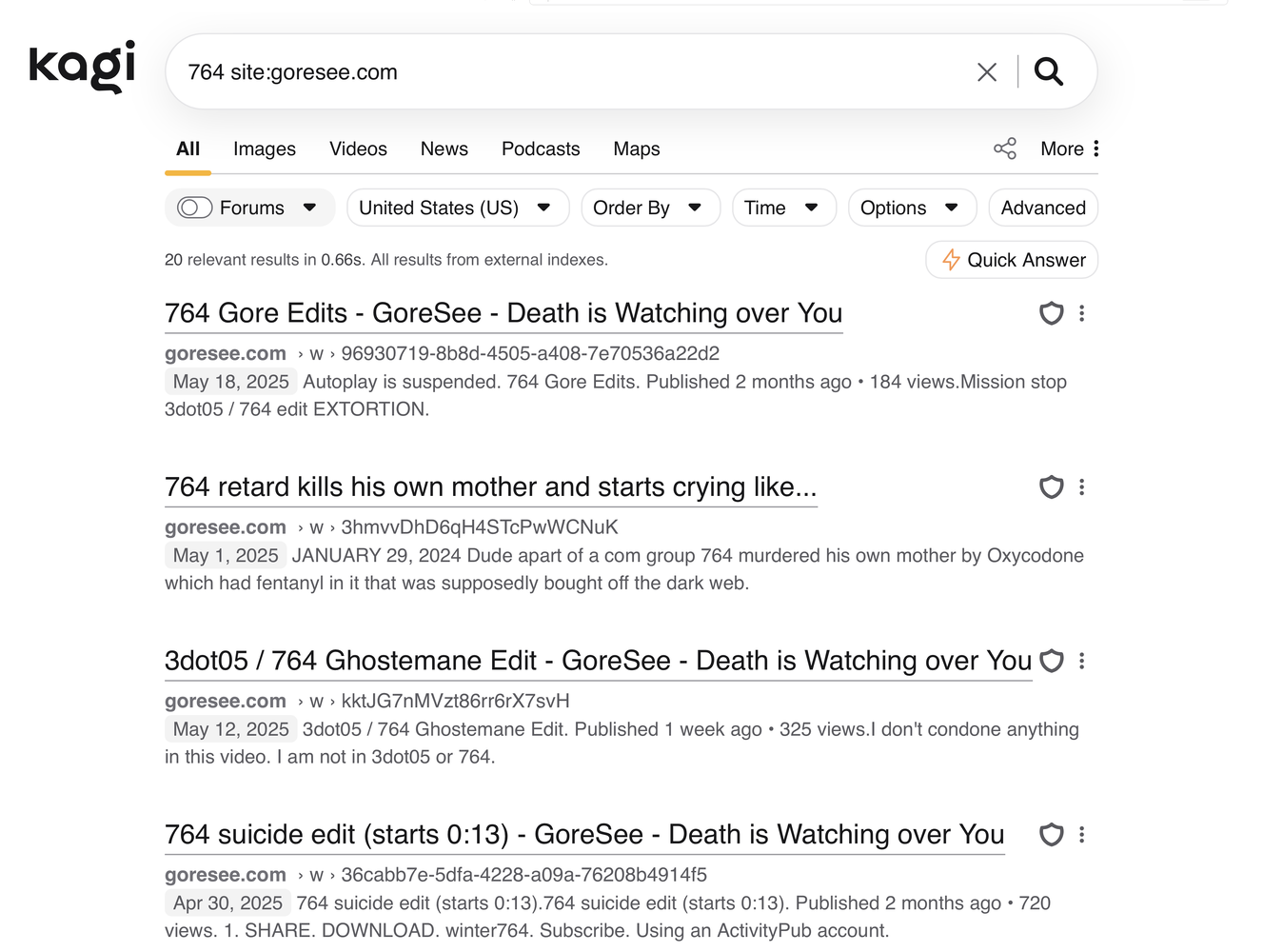Open the More menu
This screenshot has width=1283, height=952.
point(1070,149)
